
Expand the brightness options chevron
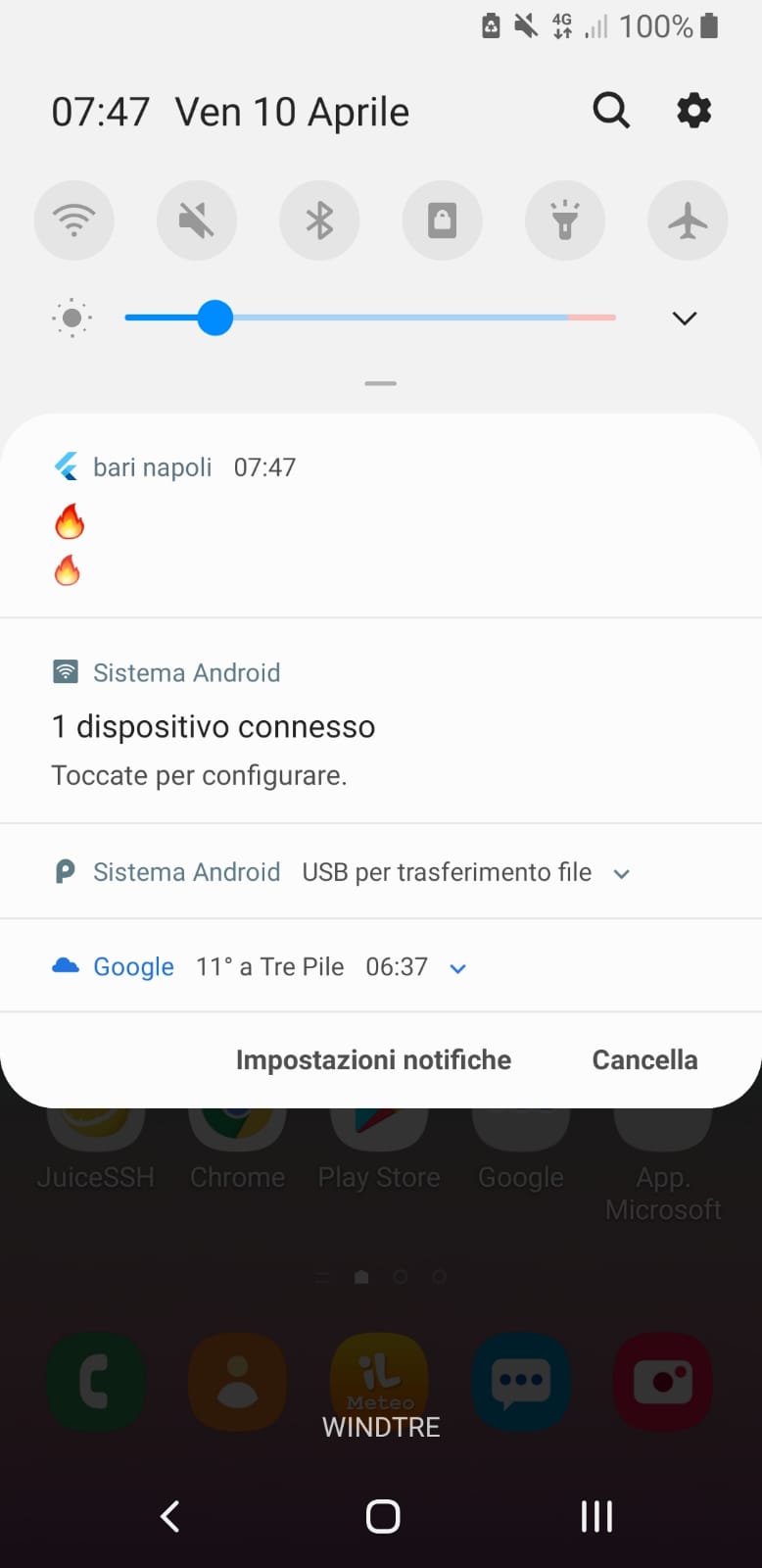(x=685, y=318)
